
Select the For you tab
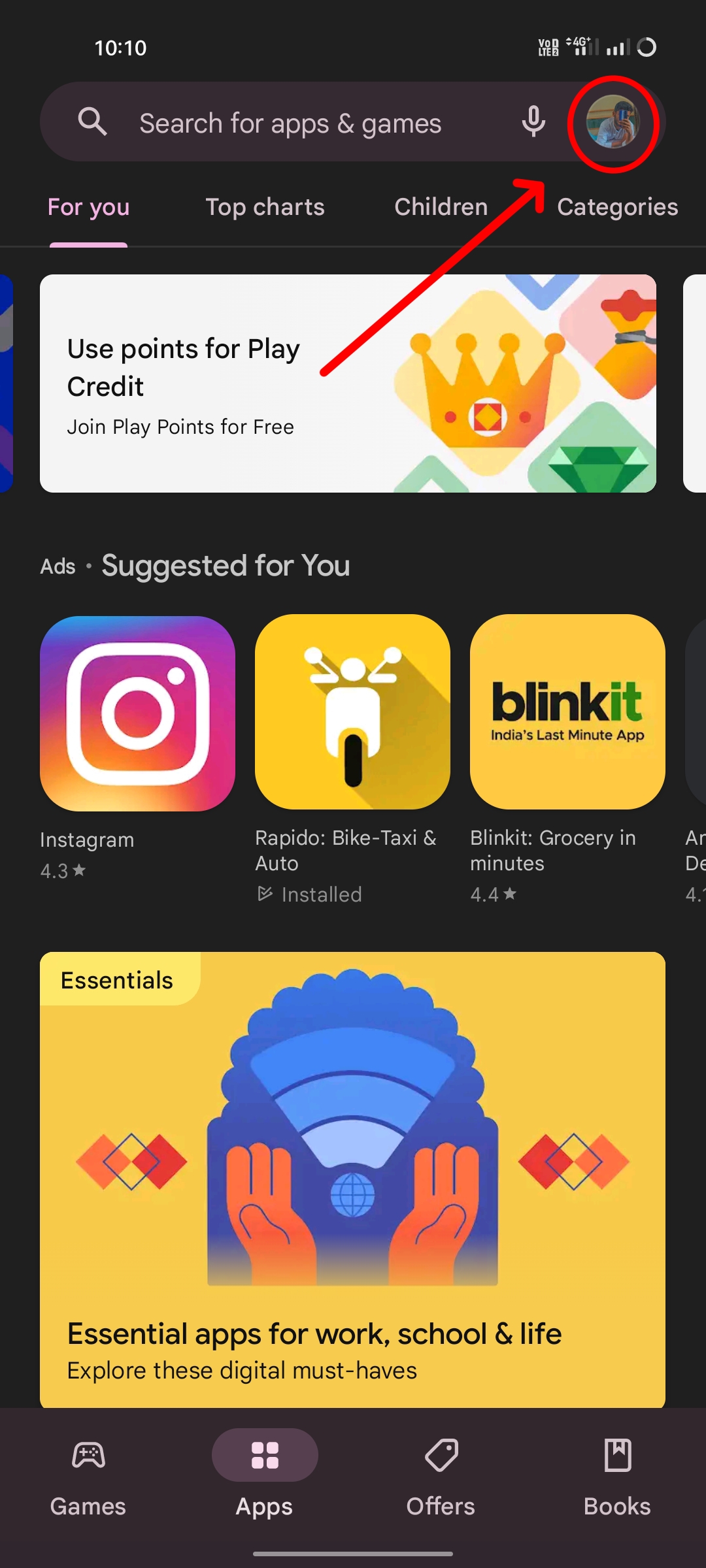pyautogui.click(x=89, y=207)
